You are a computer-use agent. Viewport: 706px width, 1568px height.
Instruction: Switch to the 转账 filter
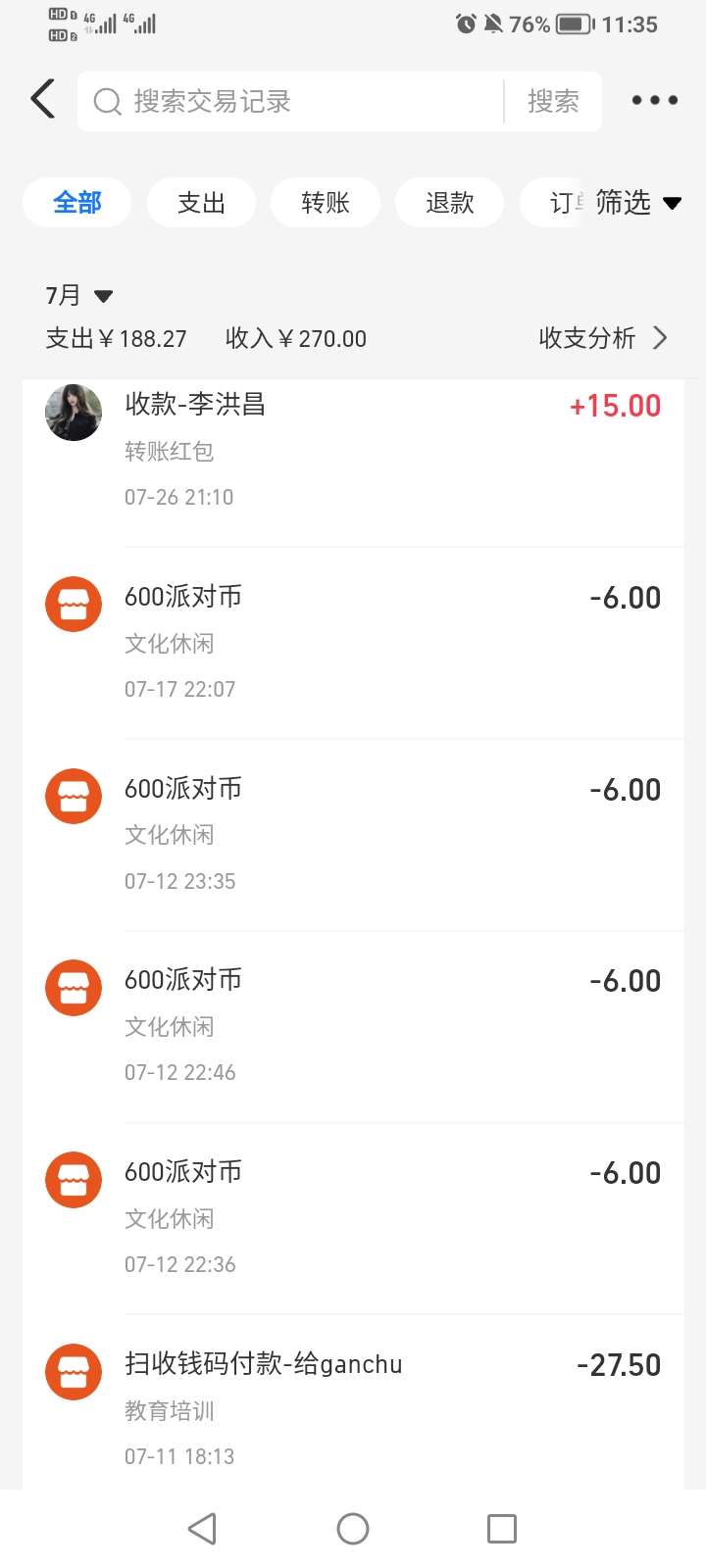tap(326, 203)
